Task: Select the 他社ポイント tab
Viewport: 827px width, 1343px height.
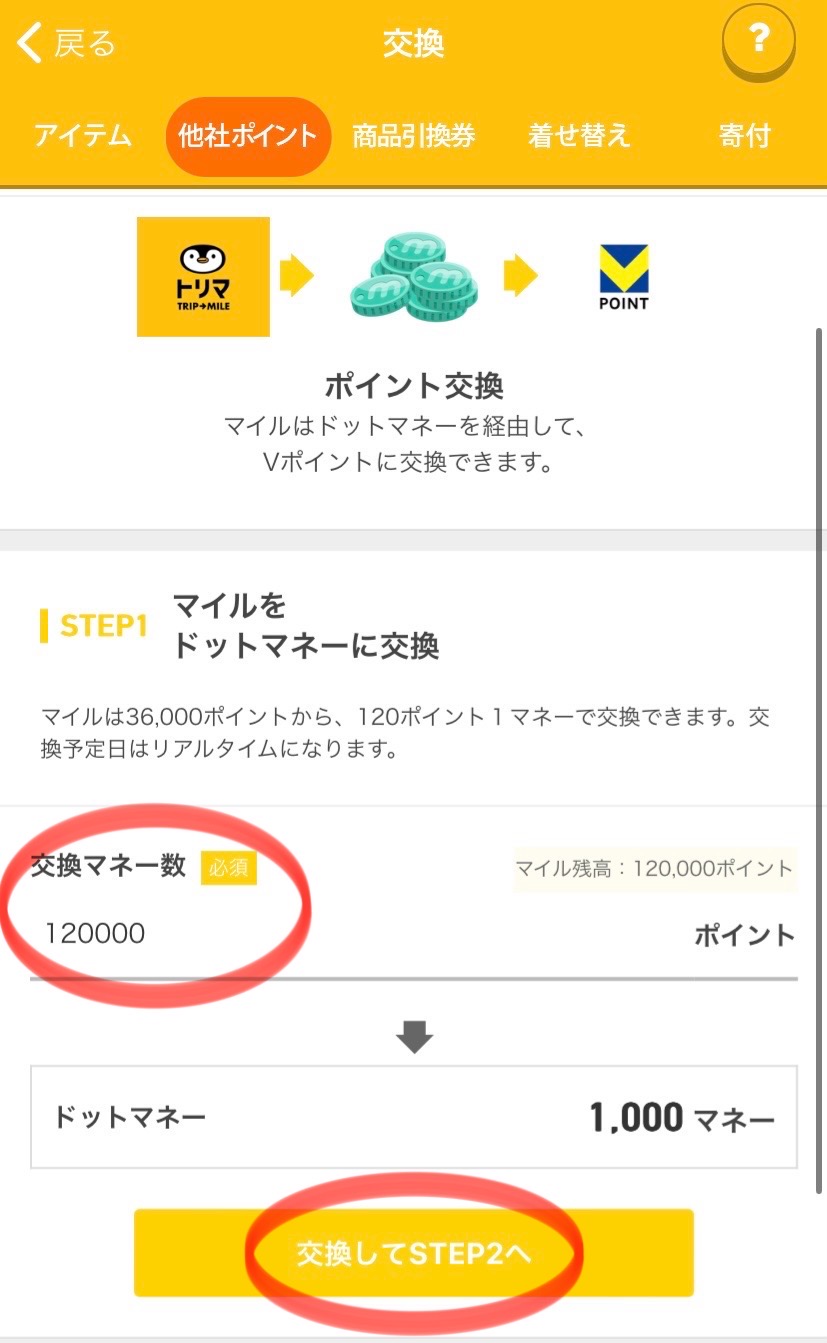Action: [x=248, y=136]
